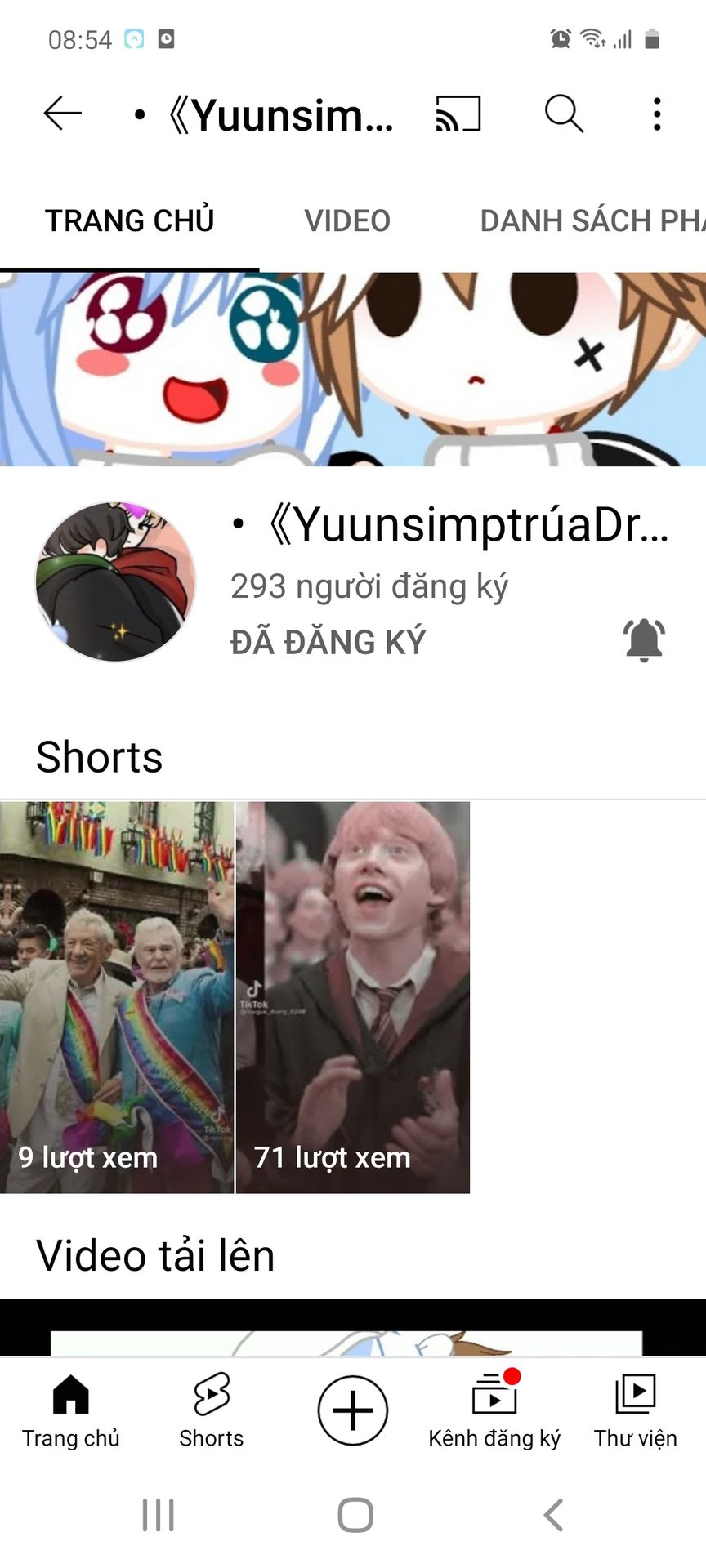
Task: Select the TRANG CHỦ channel tab
Action: [129, 220]
